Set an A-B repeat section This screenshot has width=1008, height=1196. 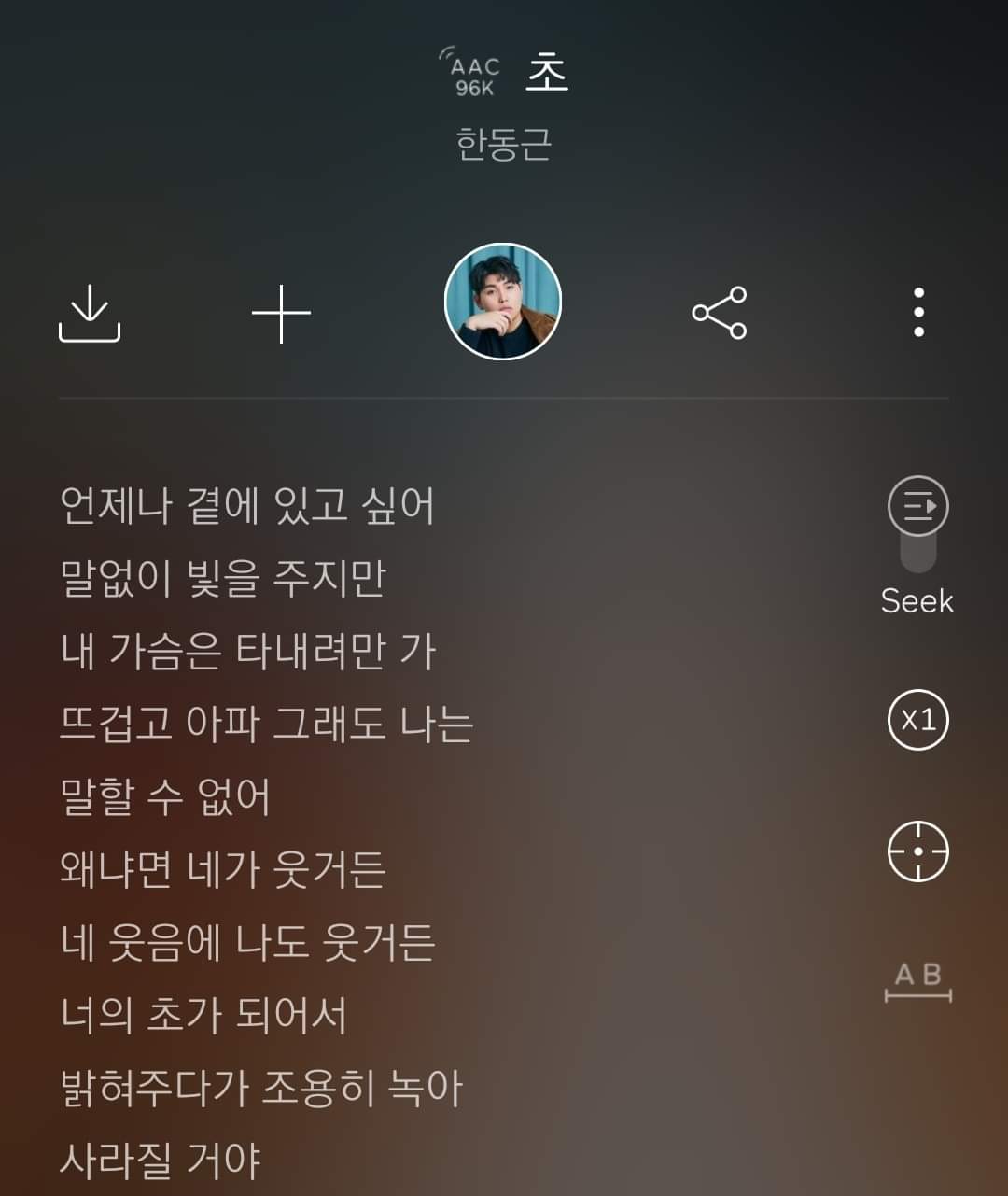917,981
